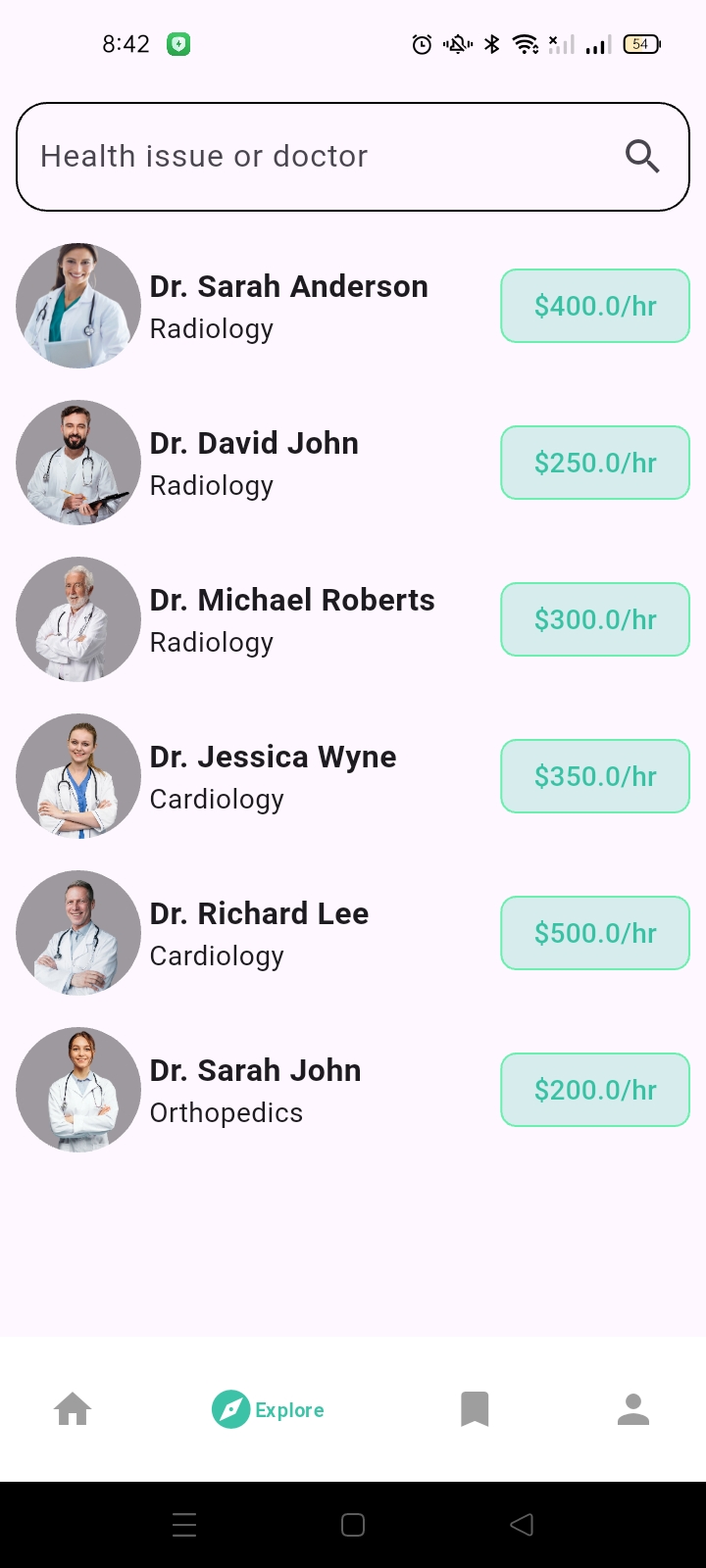Tap the magnifier search icon
The height and width of the screenshot is (1568, 706).
pos(642,157)
